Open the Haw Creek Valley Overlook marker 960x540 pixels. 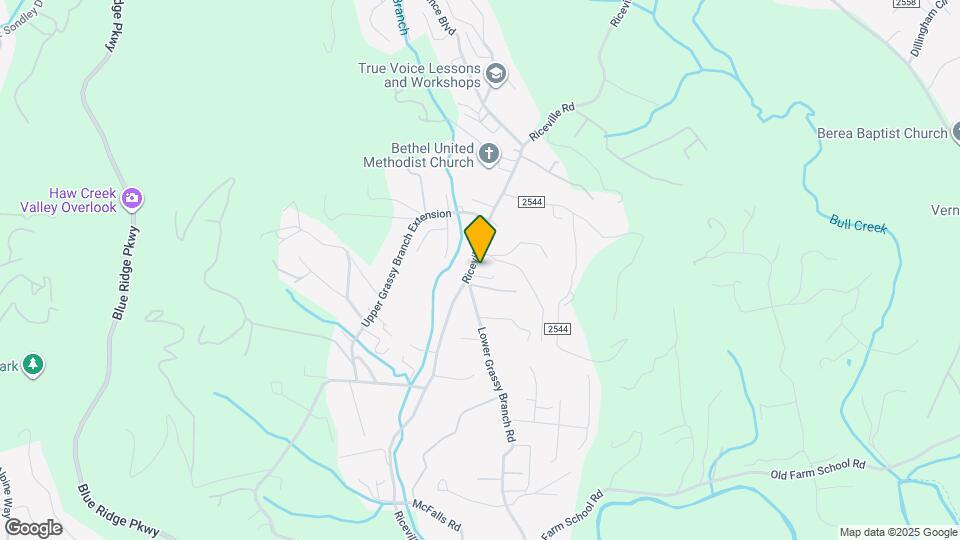[131, 200]
